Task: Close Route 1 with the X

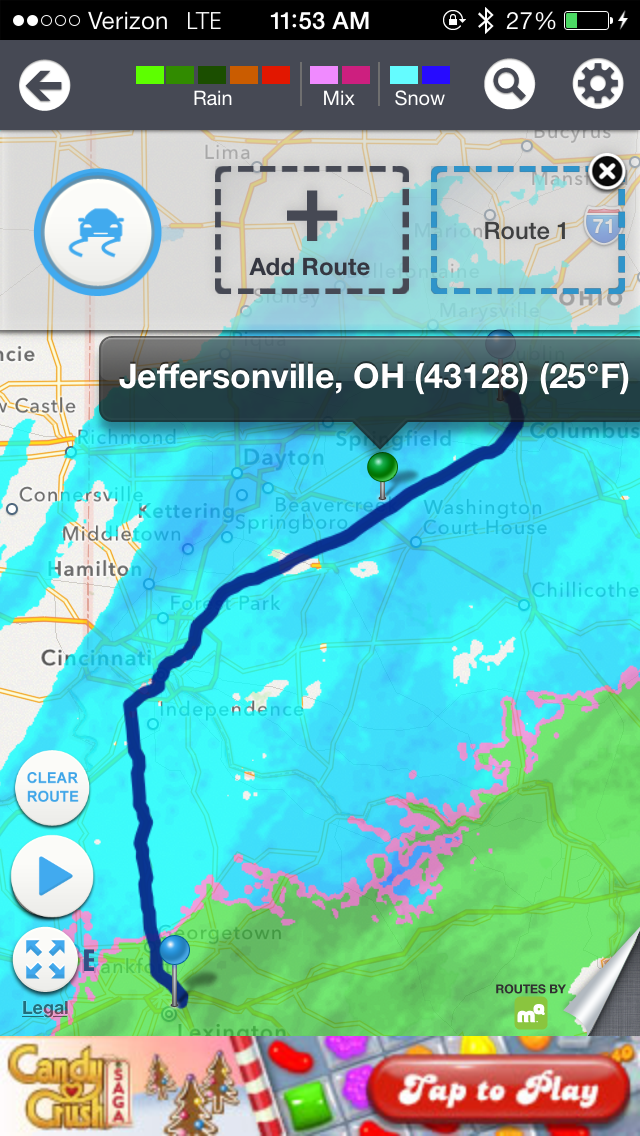Action: [608, 172]
